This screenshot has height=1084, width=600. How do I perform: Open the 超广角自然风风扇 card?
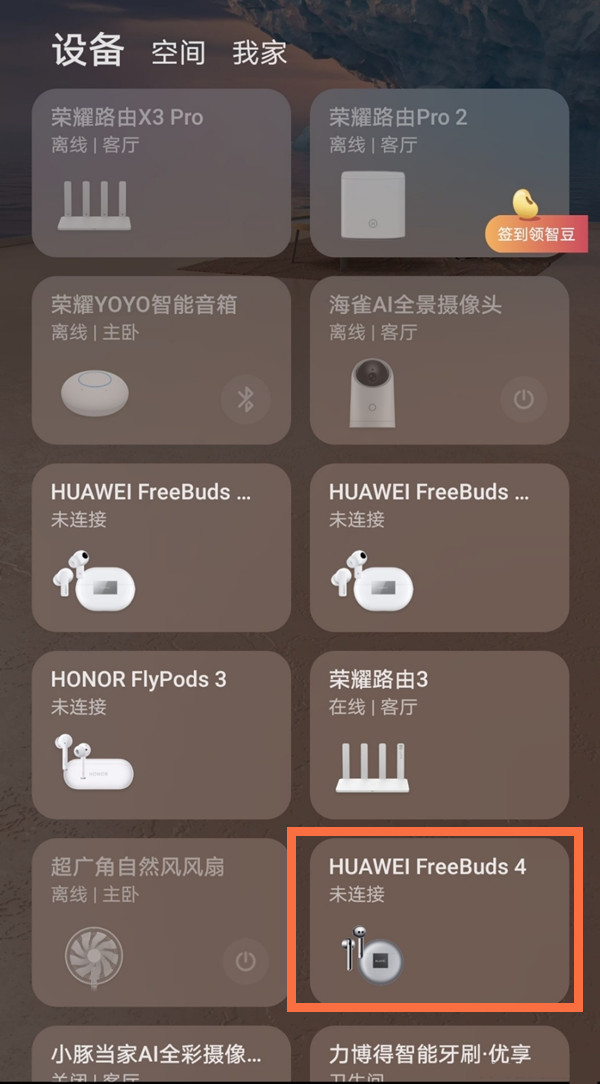140,920
